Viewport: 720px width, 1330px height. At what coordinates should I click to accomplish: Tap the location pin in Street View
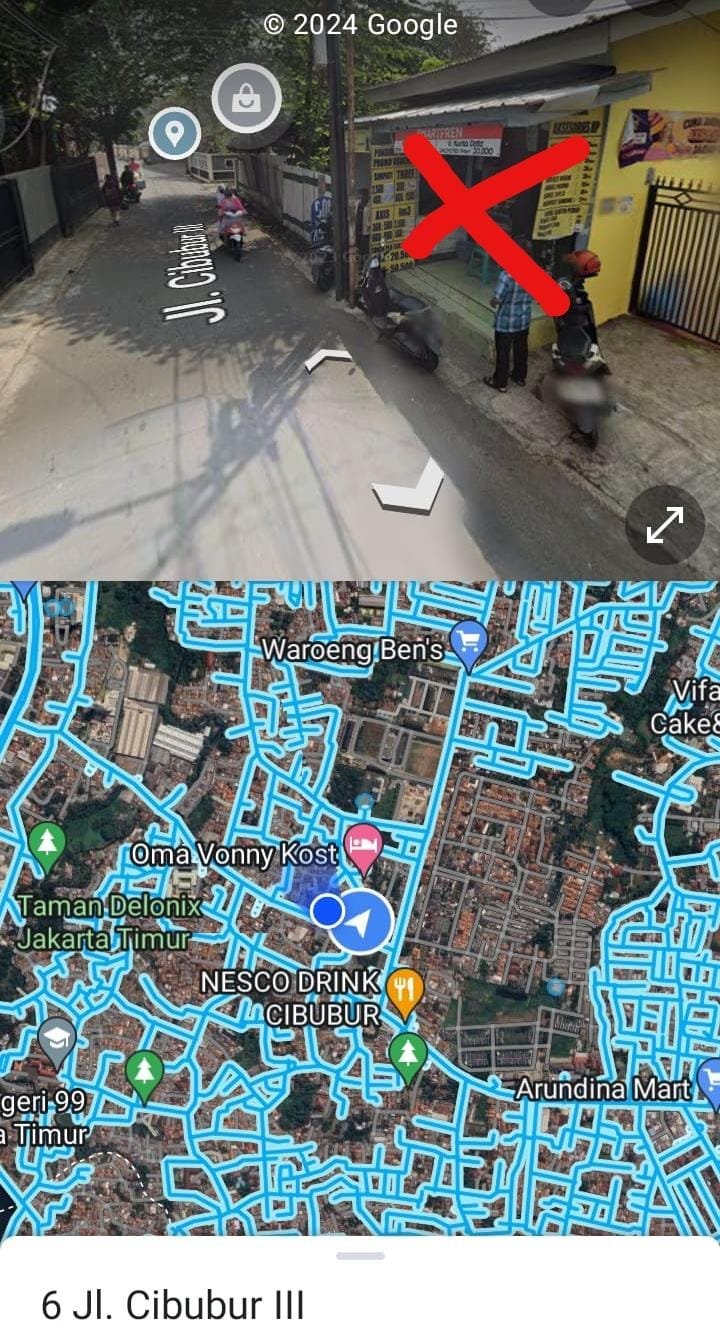point(175,132)
